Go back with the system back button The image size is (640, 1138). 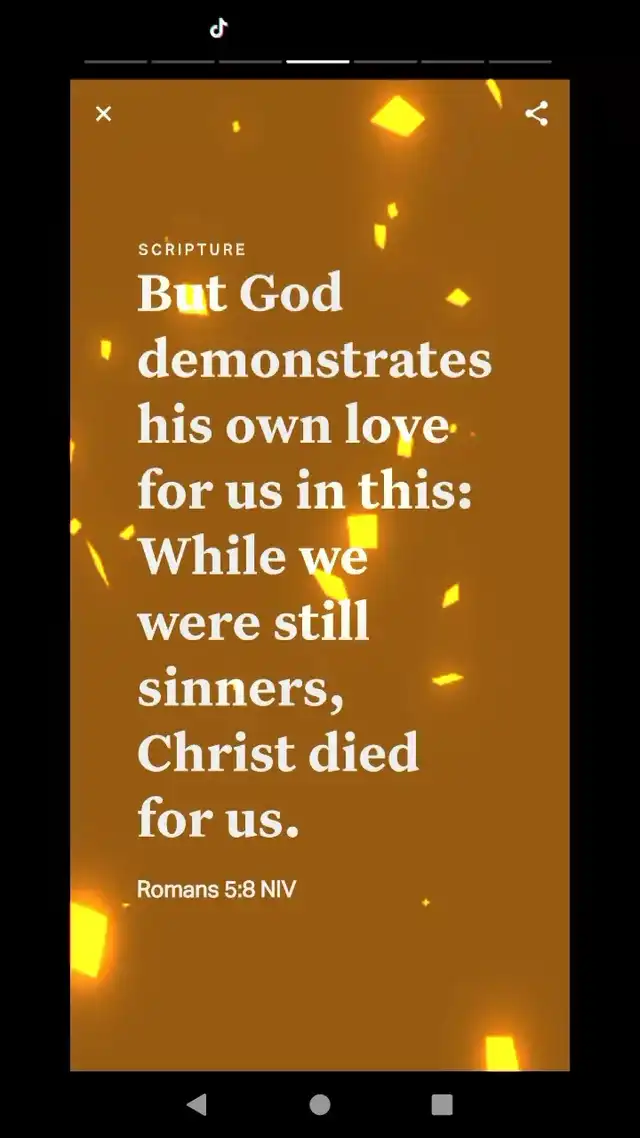[197, 1104]
